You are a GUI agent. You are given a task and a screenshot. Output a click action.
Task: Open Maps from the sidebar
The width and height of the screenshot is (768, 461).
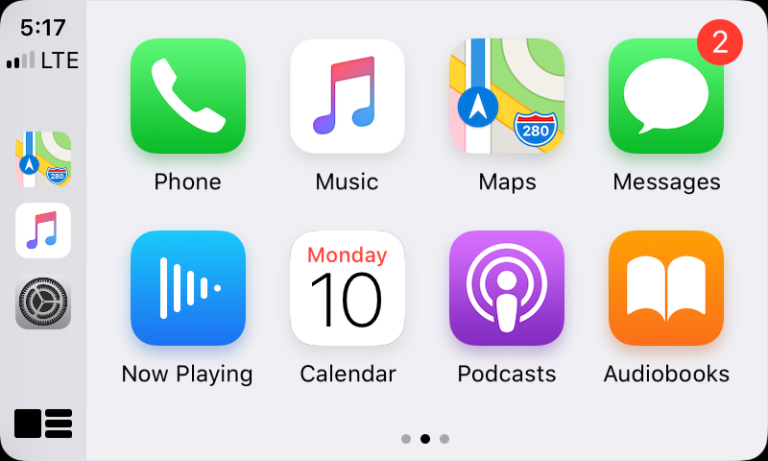pos(43,160)
